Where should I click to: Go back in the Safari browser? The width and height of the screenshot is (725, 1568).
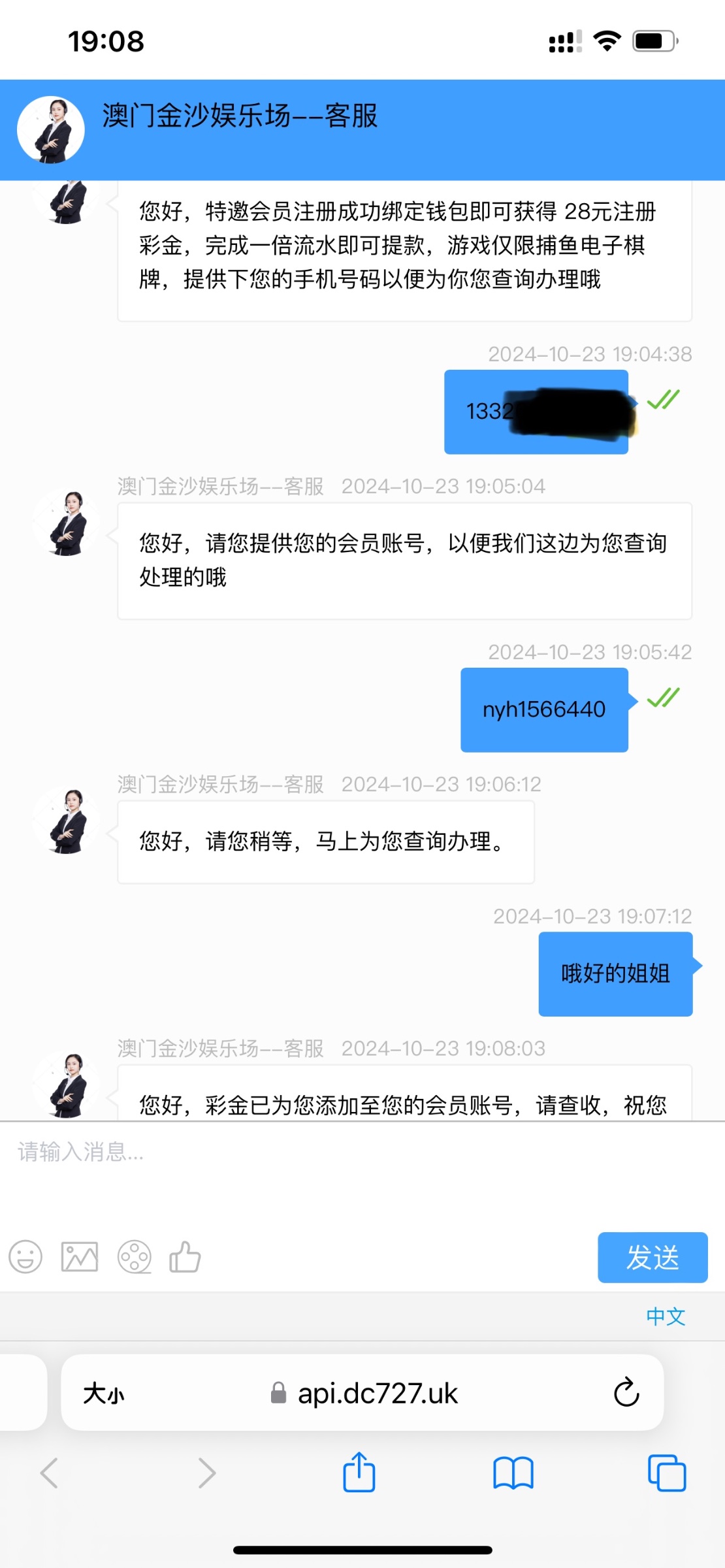pyautogui.click(x=50, y=1473)
